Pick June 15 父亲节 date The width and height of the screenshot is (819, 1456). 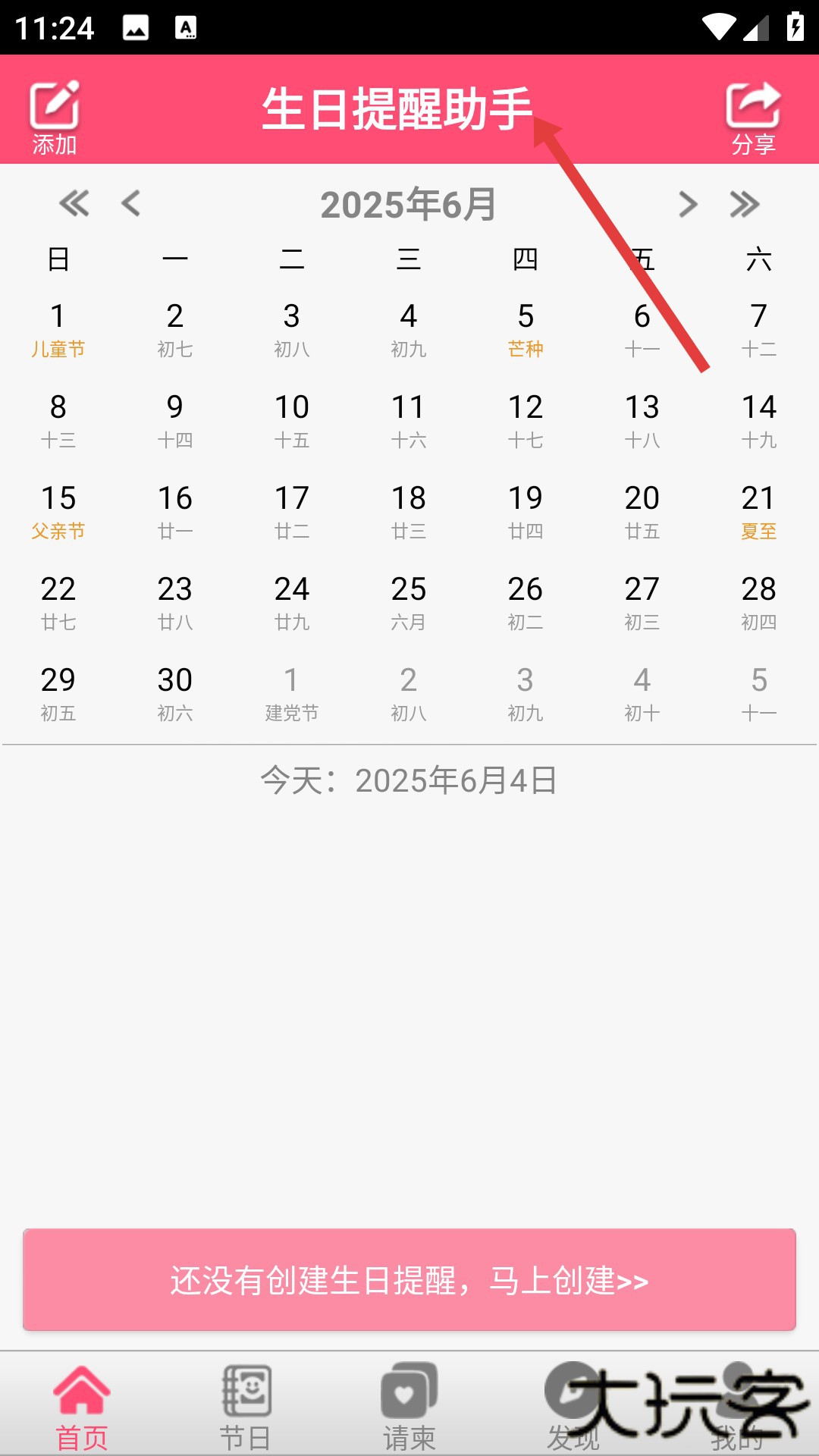[58, 511]
